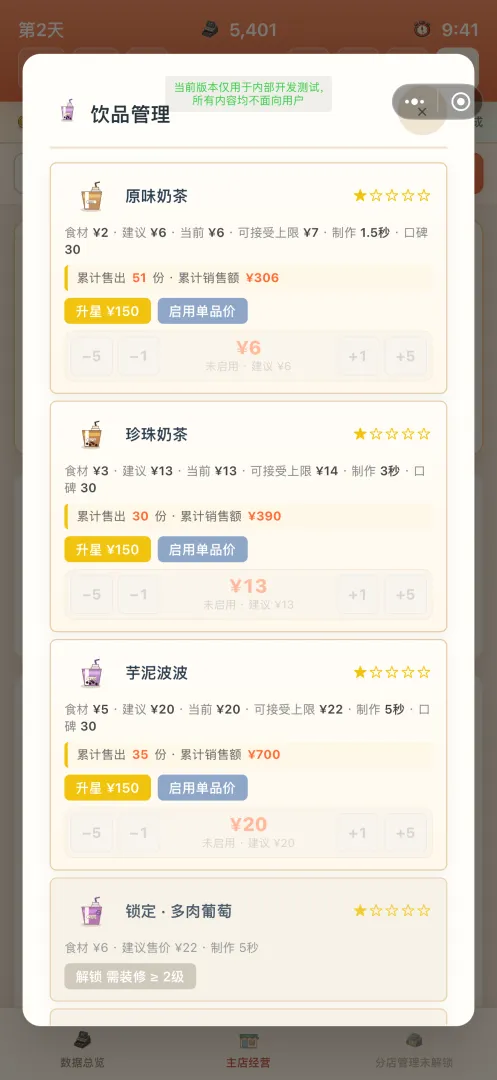This screenshot has height=1080, width=497.
Task: Subtract 5 from 芋泥波波 price
Action: [x=92, y=833]
